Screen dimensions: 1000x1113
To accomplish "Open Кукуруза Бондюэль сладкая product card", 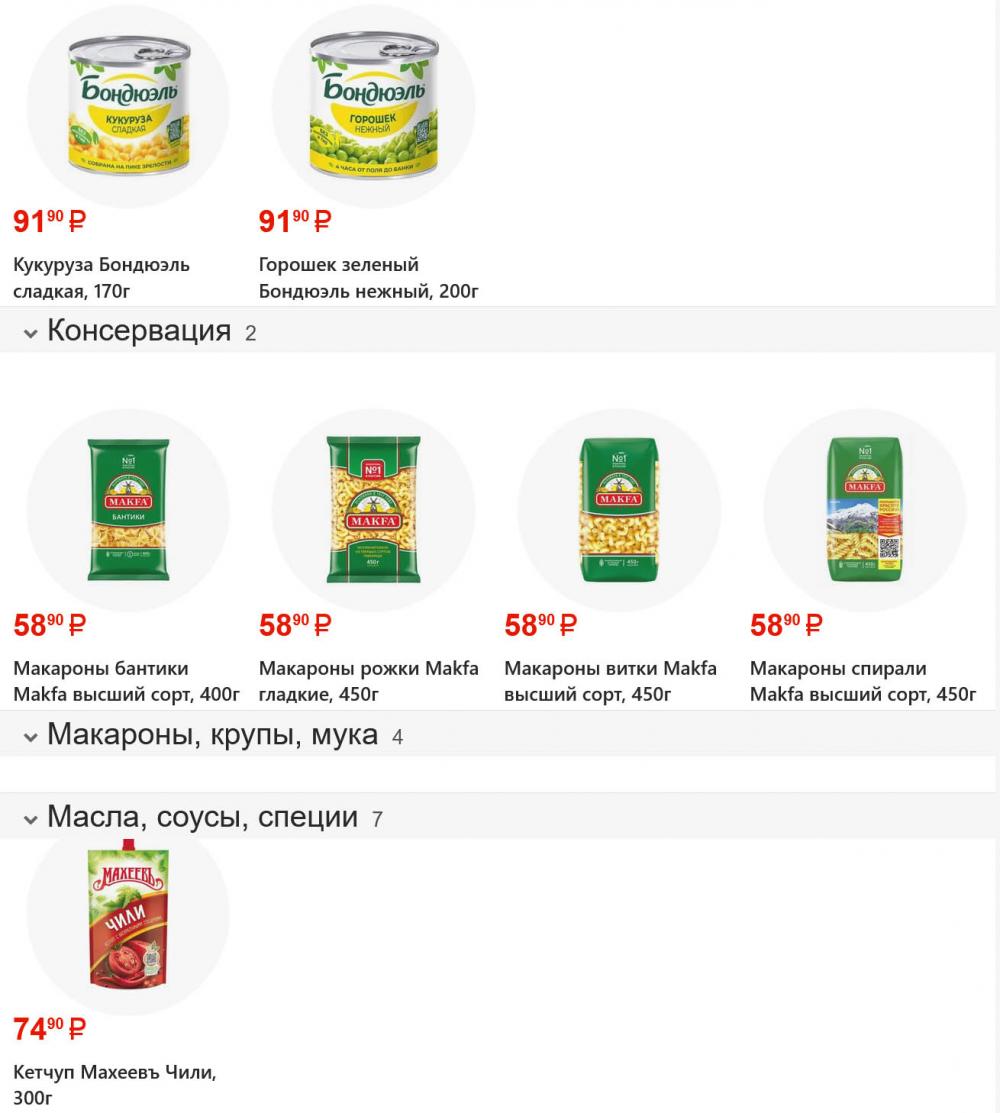I will (x=128, y=105).
